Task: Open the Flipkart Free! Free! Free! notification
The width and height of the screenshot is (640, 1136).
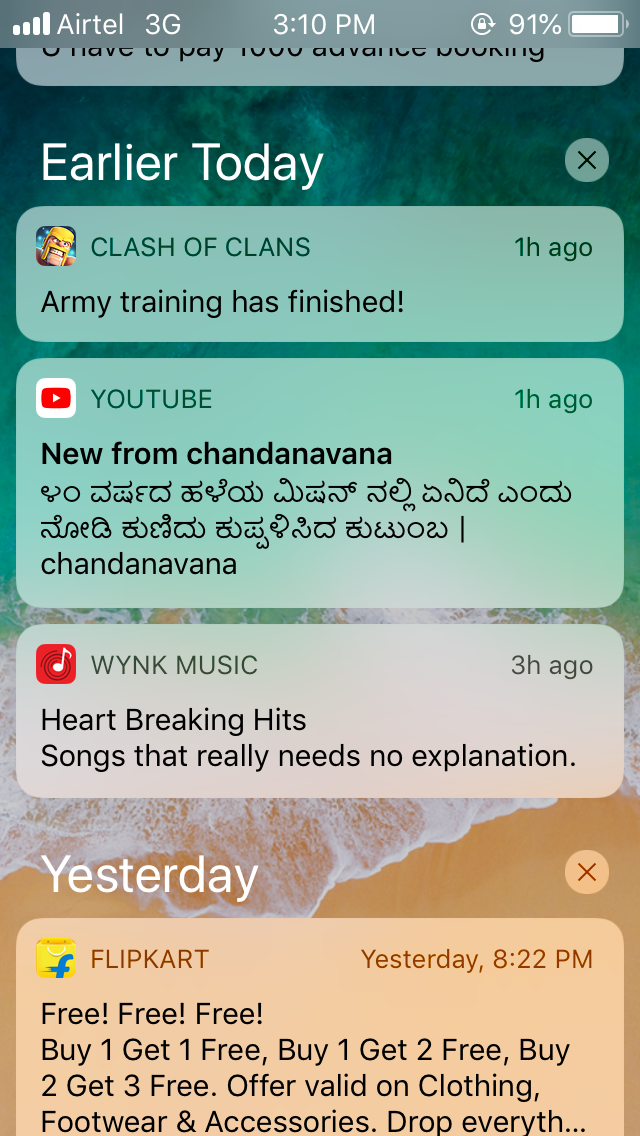Action: tap(320, 1030)
